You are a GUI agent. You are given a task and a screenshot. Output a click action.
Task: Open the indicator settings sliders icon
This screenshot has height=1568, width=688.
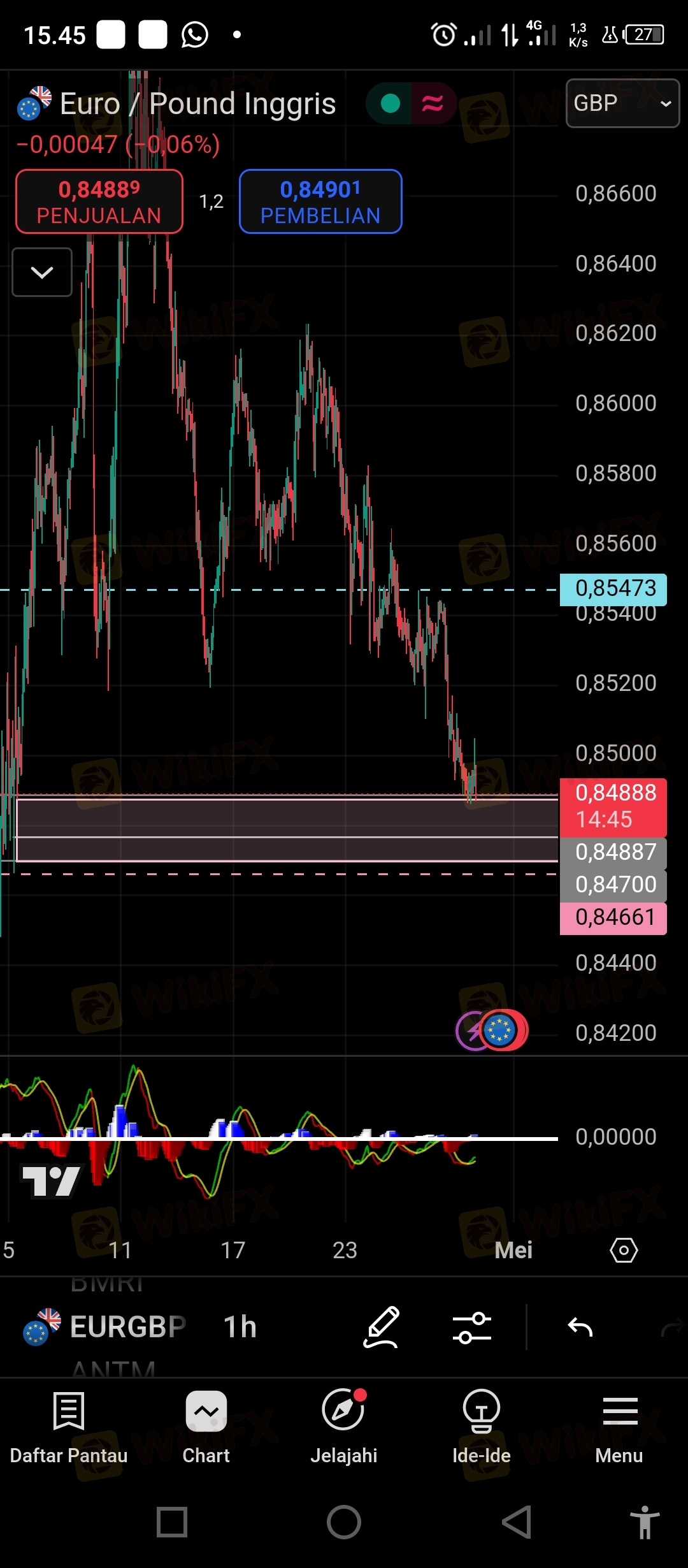472,1328
